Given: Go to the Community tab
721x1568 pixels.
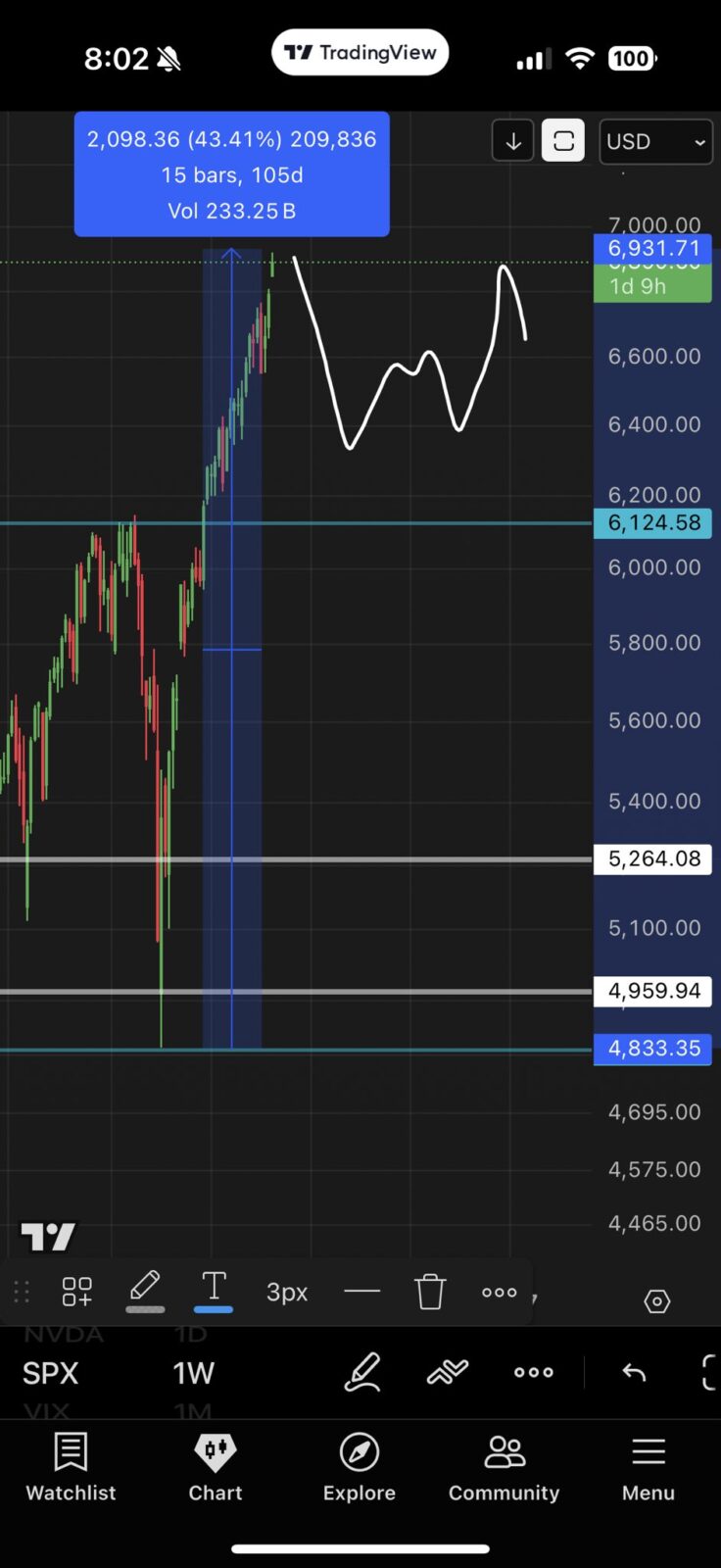Looking at the screenshot, I should [x=504, y=1467].
